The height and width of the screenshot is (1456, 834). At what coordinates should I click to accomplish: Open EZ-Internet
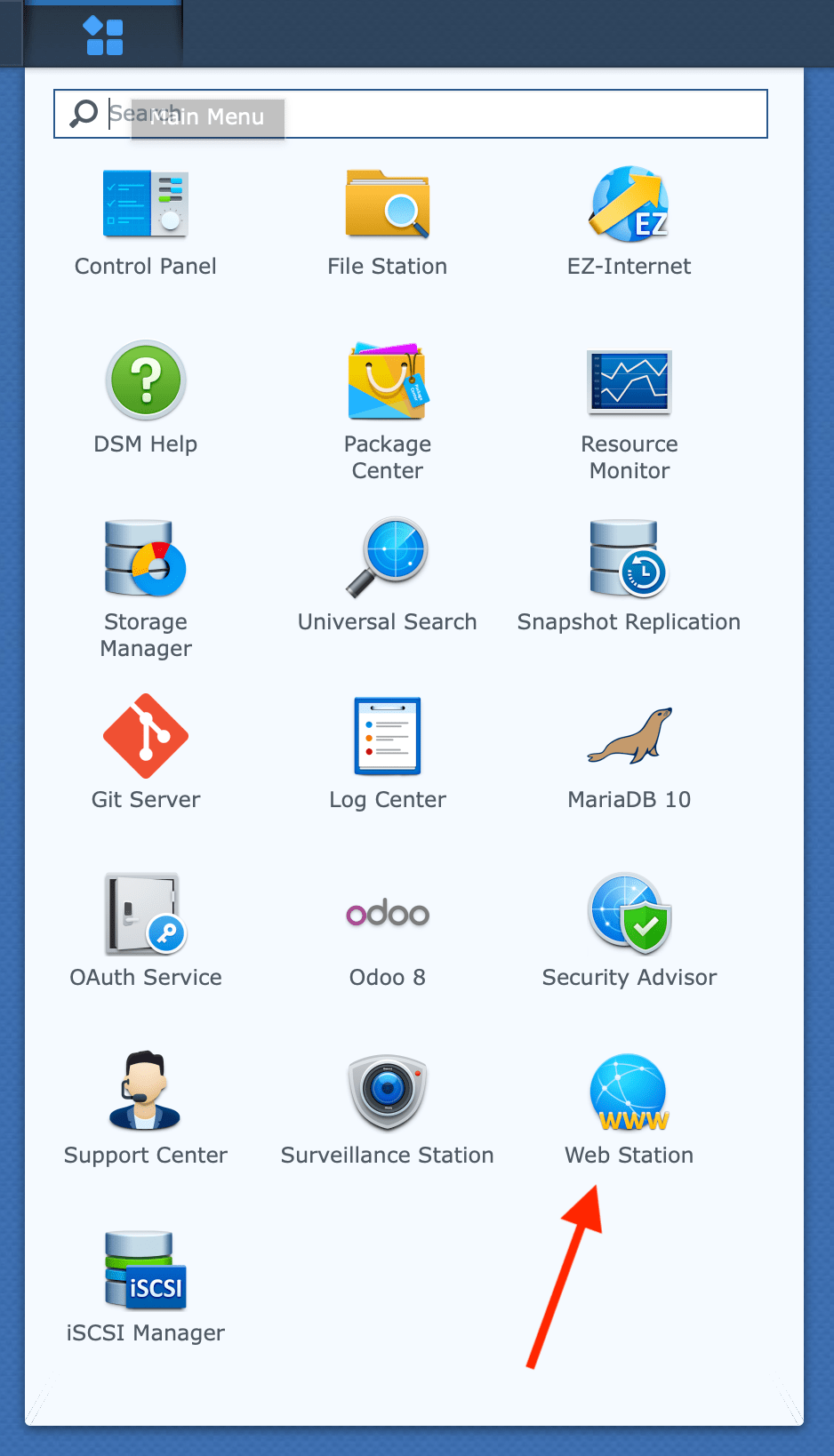click(630, 222)
